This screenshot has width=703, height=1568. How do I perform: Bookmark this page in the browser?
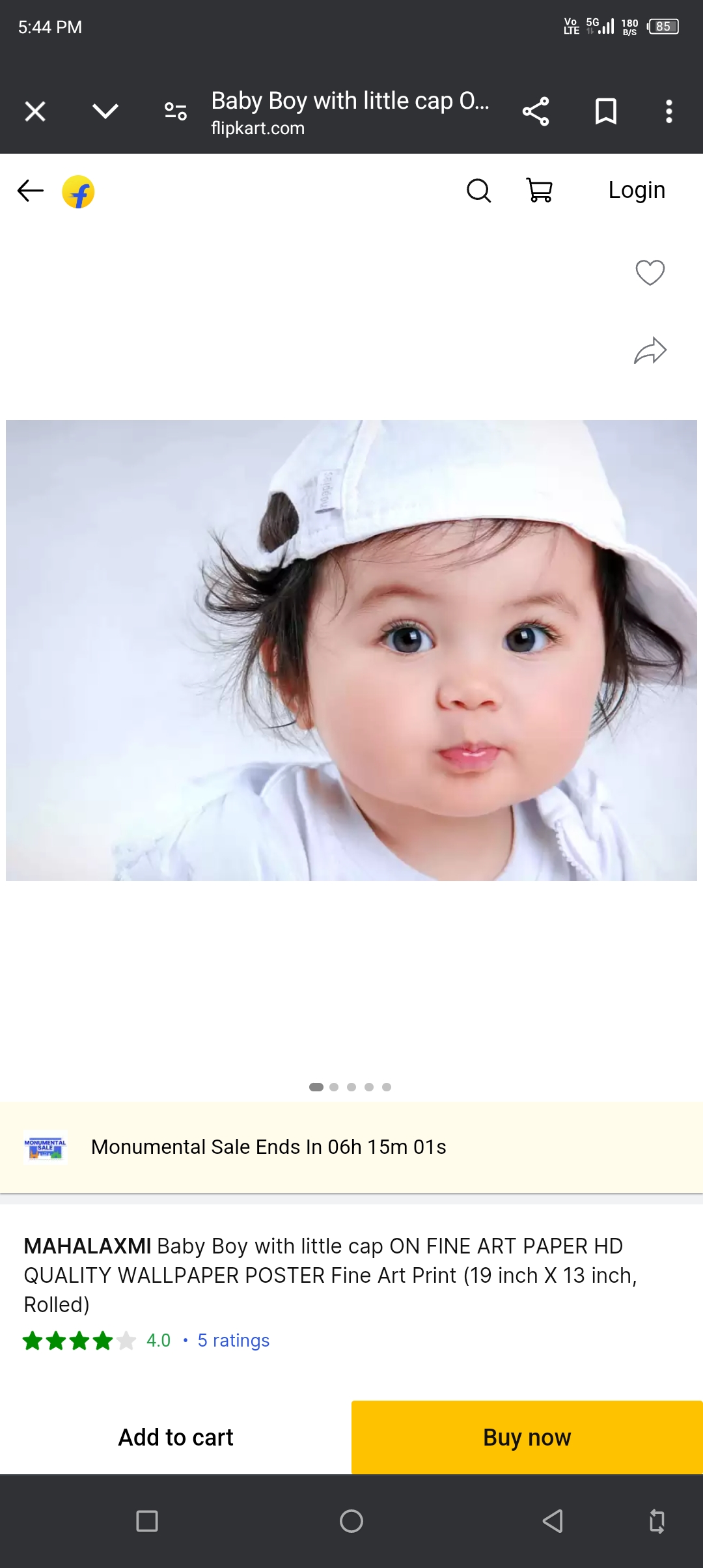(x=606, y=111)
